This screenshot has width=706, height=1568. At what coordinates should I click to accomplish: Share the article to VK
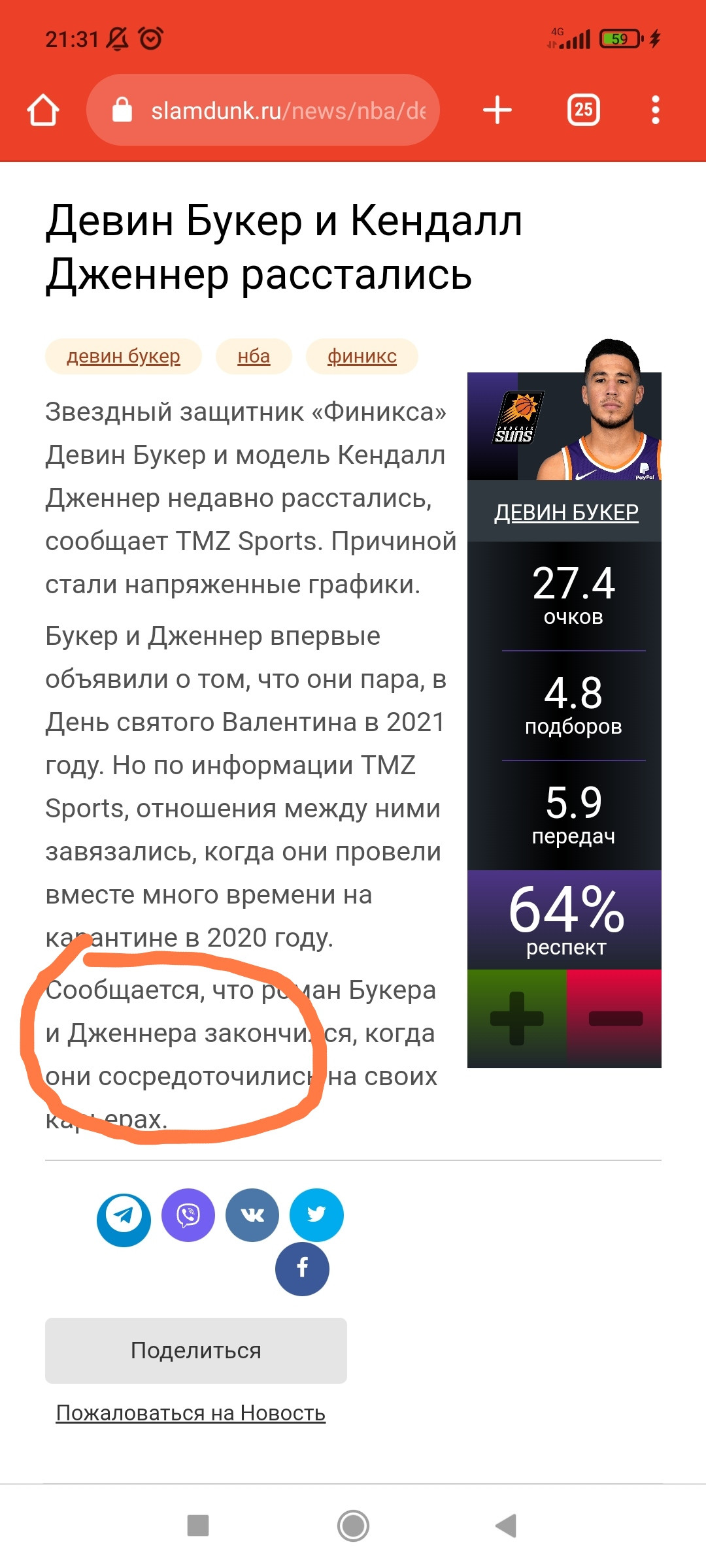[252, 1215]
